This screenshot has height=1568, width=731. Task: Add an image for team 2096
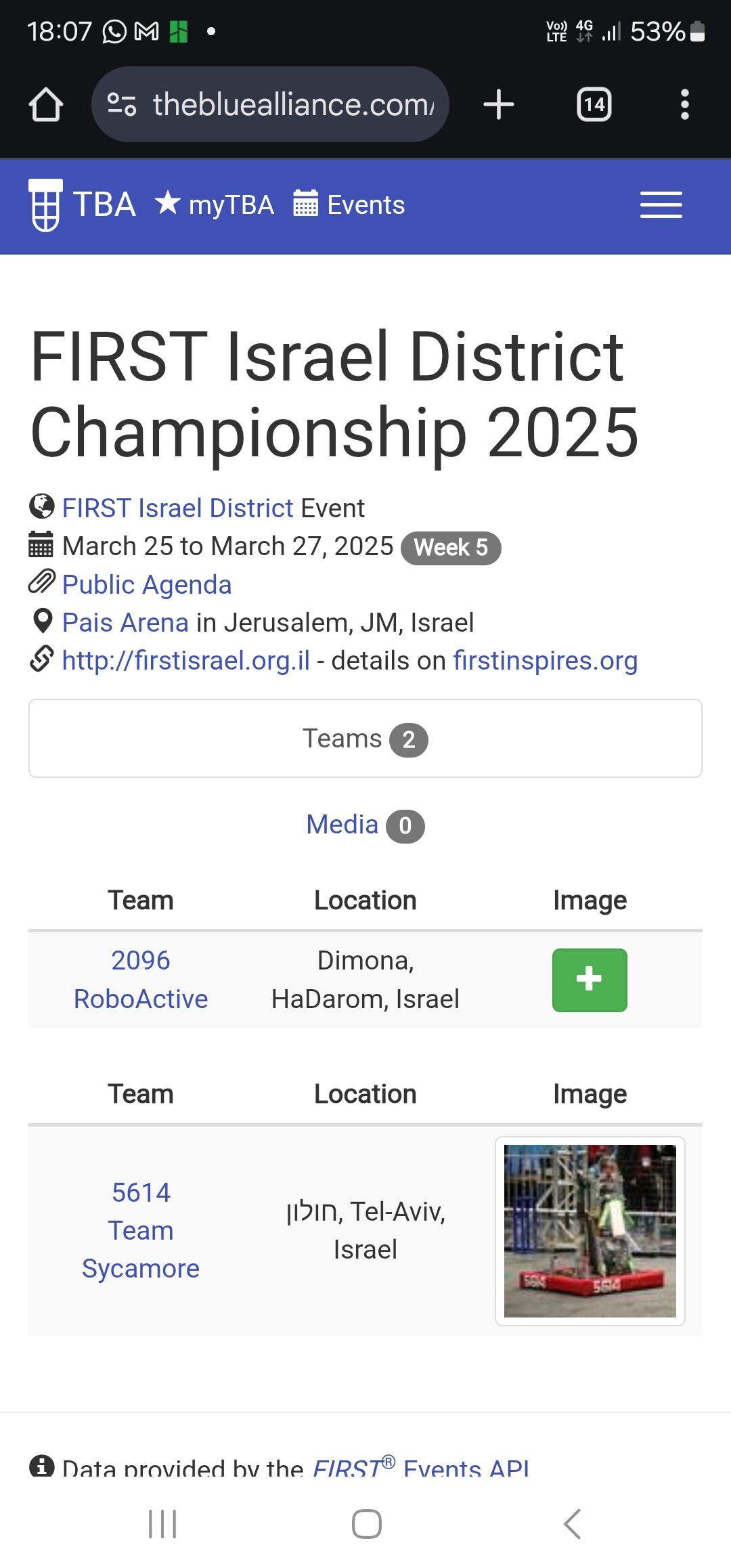coord(590,980)
